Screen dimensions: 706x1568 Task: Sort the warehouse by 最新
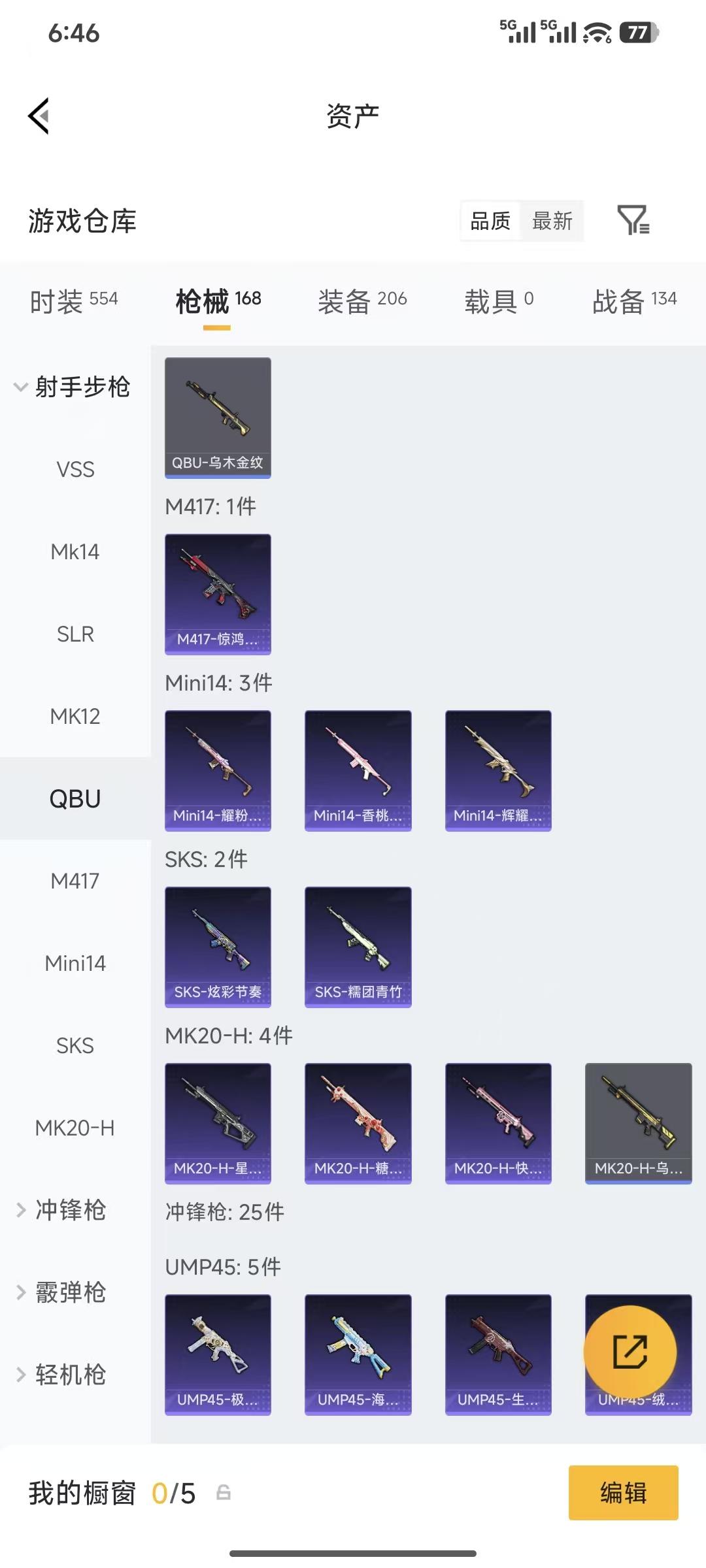[x=552, y=221]
